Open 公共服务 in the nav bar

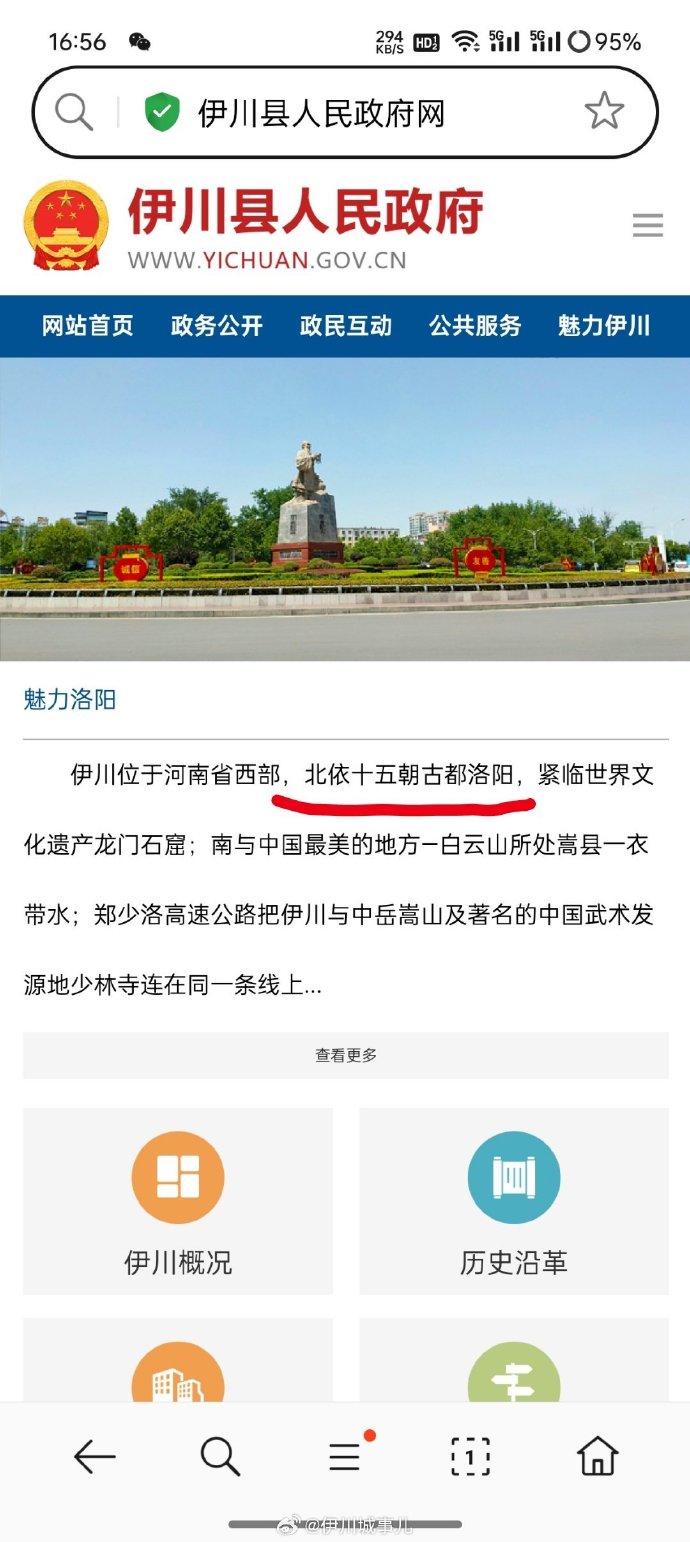(x=475, y=326)
